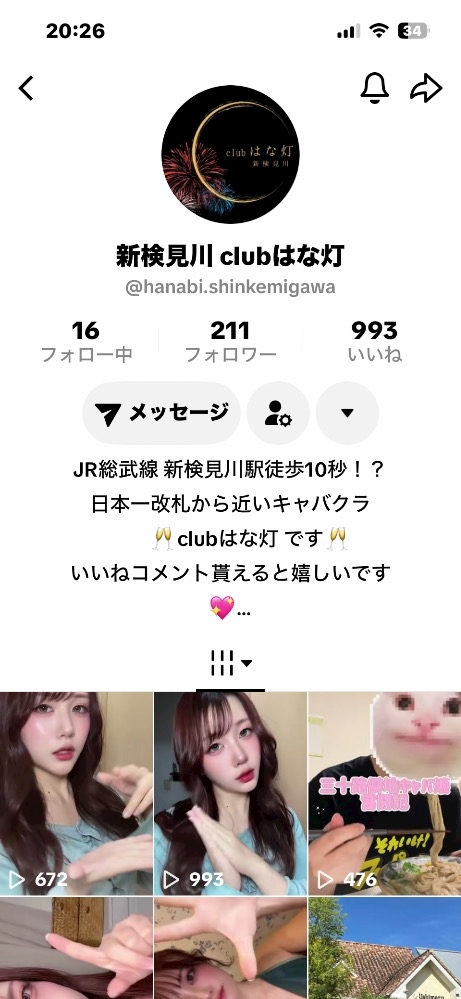This screenshot has width=461, height=999.
Task: Open the フォロー中 following list
Action: point(86,342)
